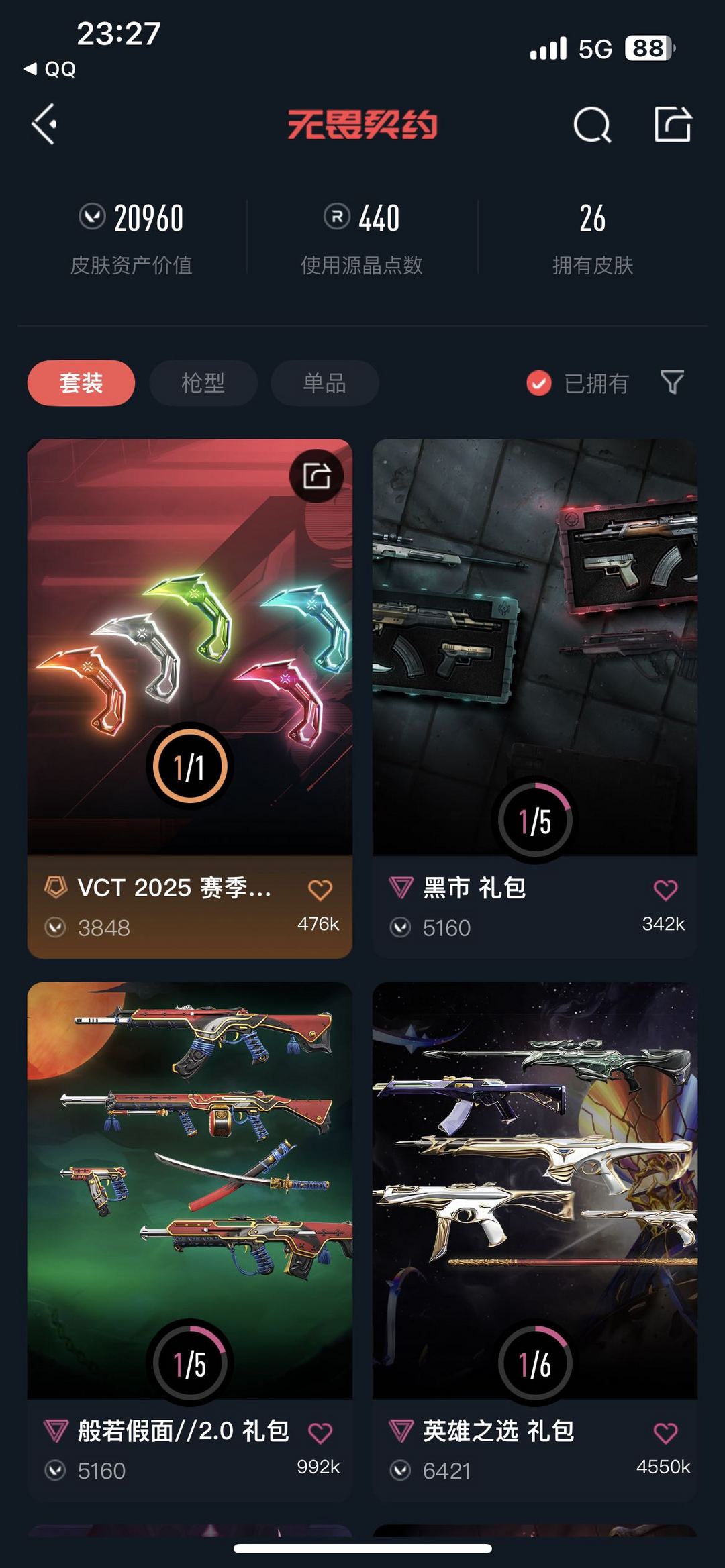
Task: Share the VCT 2025 赛季 skin card
Action: point(316,476)
